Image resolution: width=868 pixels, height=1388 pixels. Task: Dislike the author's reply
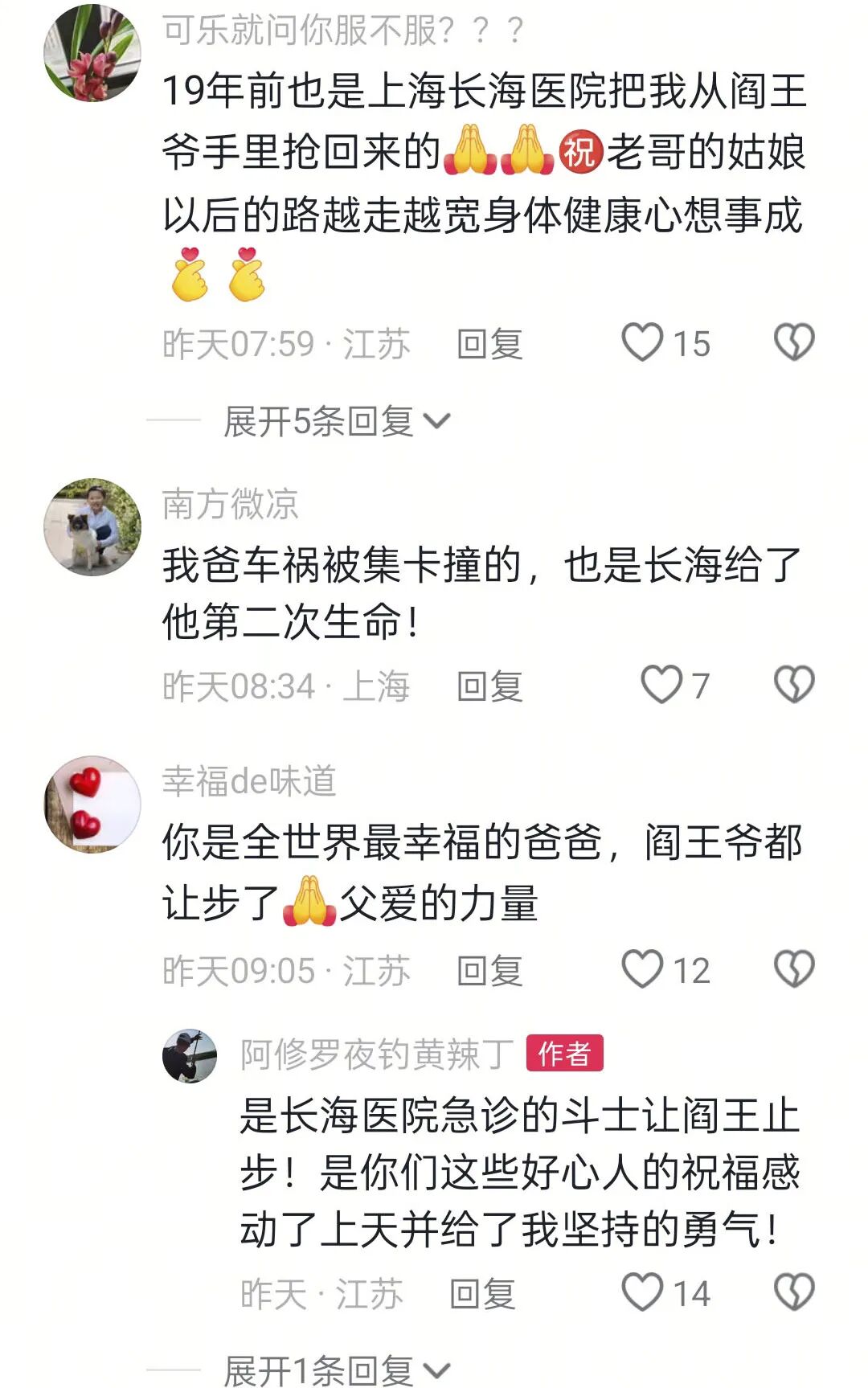tap(794, 1292)
